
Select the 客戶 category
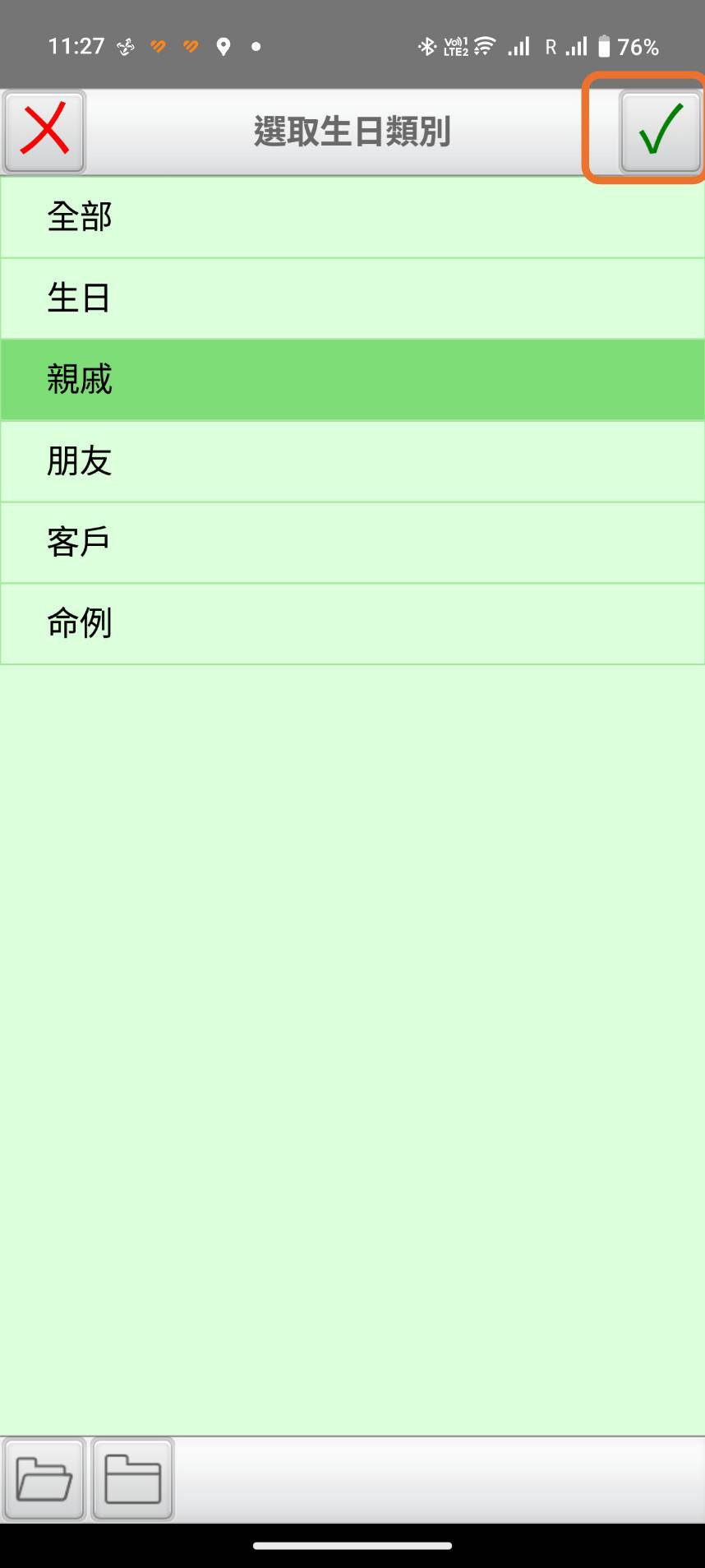(x=352, y=543)
